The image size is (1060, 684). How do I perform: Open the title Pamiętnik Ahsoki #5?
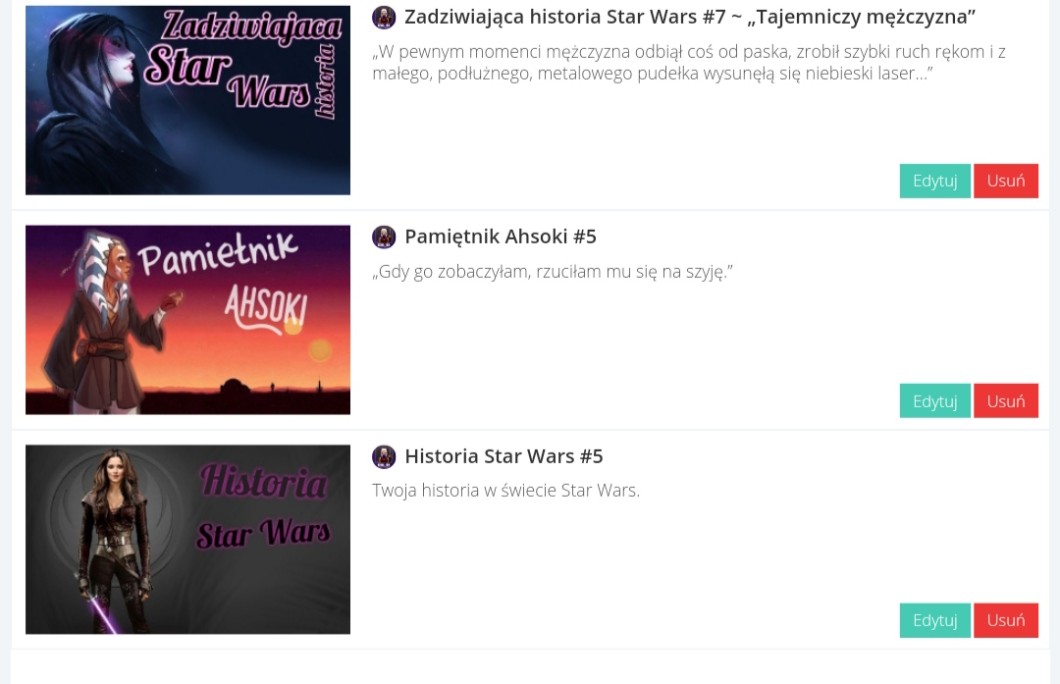500,237
